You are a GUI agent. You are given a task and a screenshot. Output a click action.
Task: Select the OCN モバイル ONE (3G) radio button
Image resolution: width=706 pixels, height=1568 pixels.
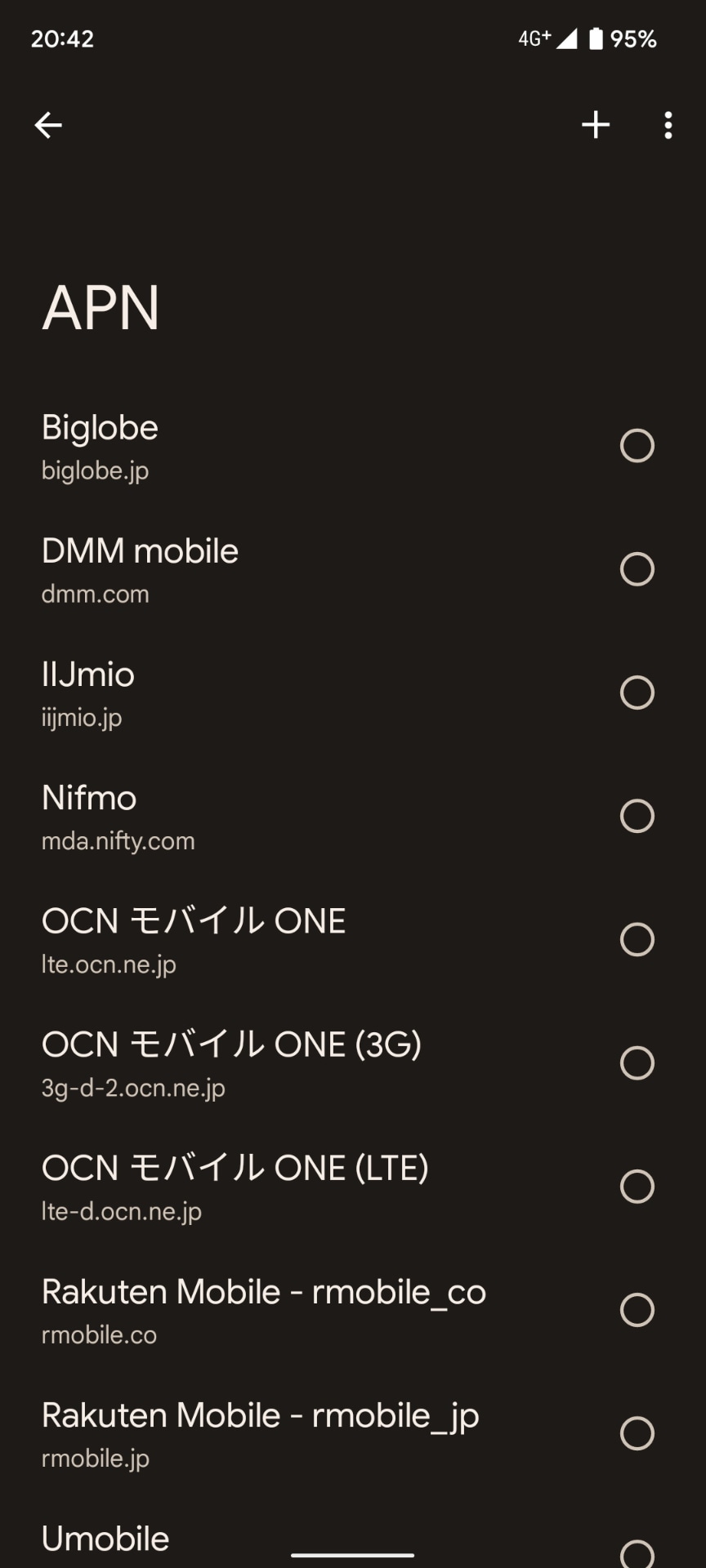637,1064
